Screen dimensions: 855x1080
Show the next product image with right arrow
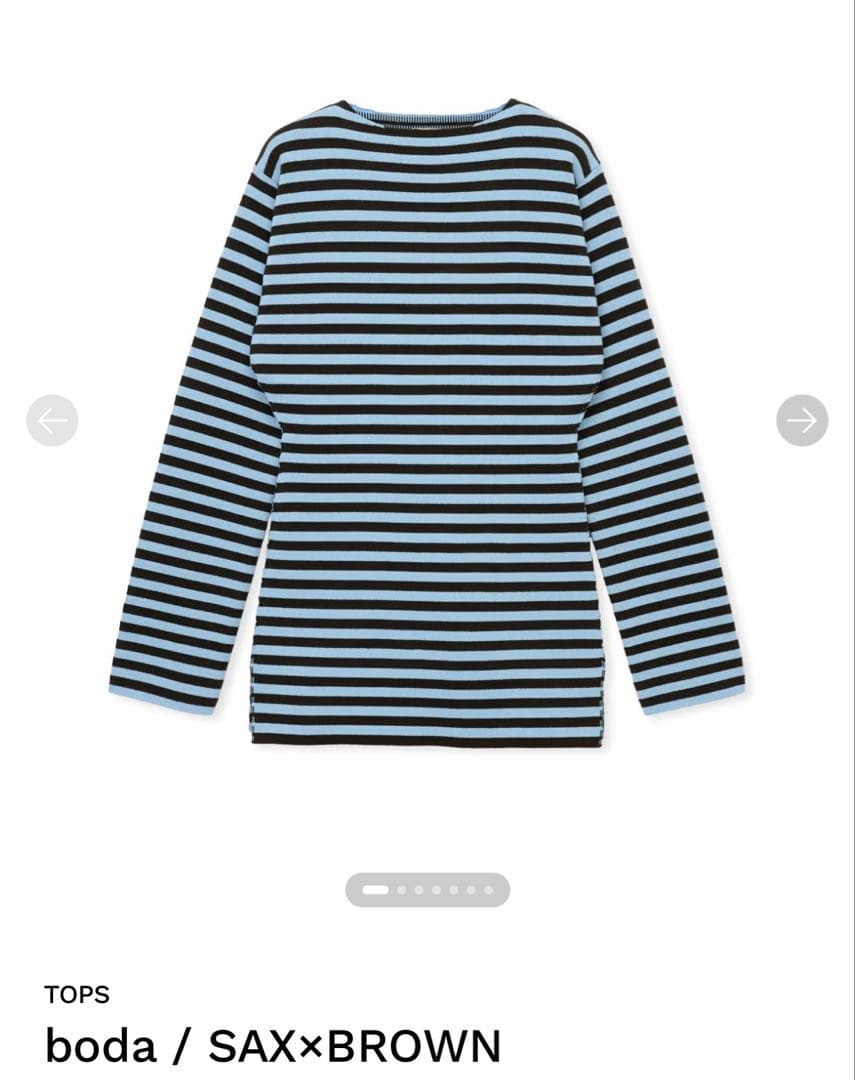pyautogui.click(x=802, y=421)
